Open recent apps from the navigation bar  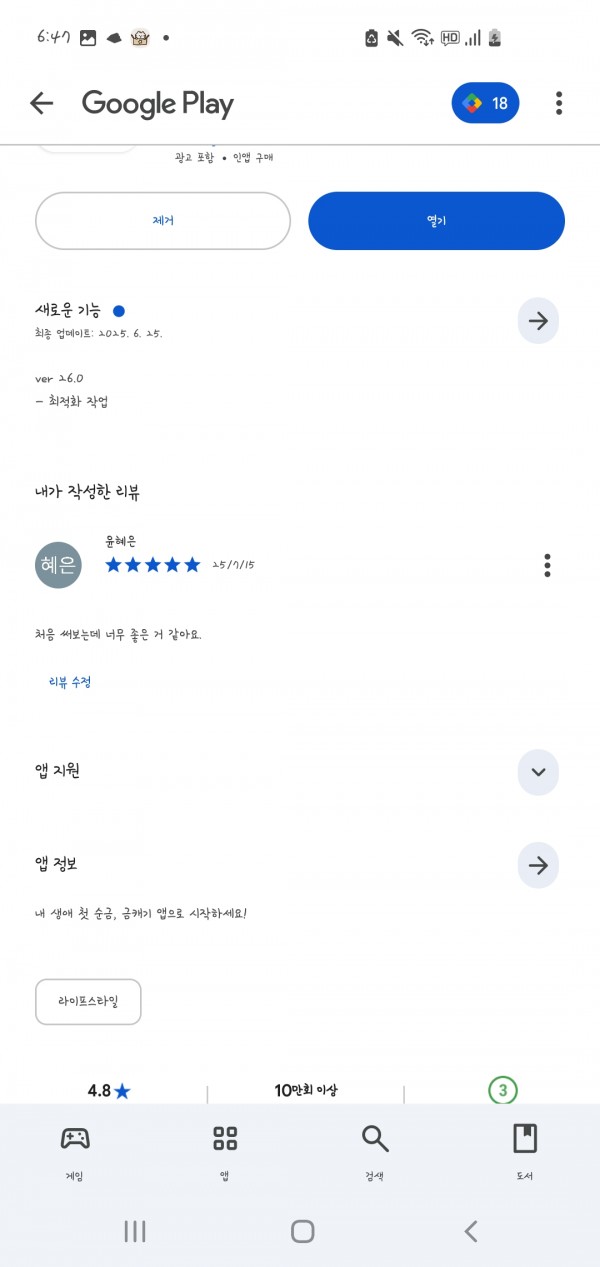click(135, 1231)
